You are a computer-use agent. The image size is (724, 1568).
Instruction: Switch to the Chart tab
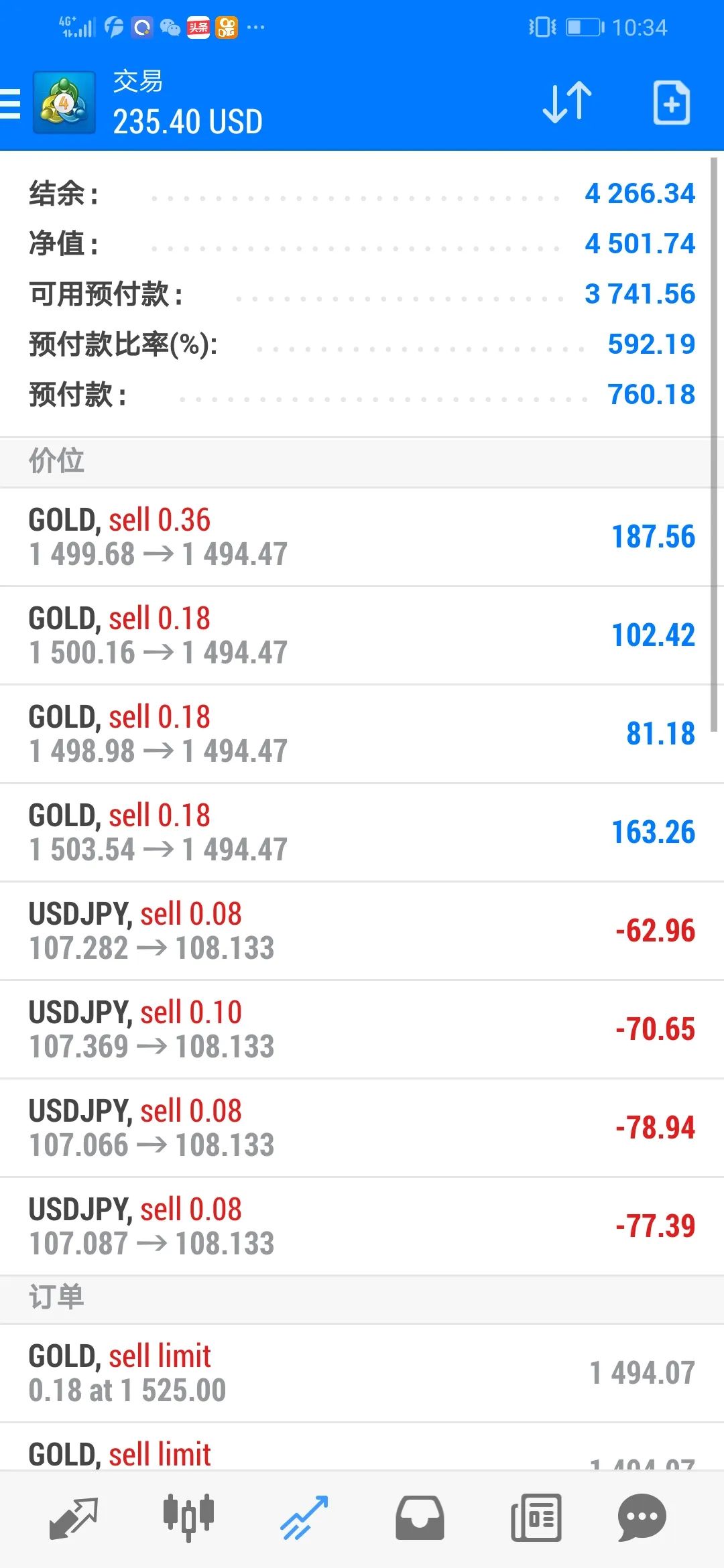tap(188, 1518)
